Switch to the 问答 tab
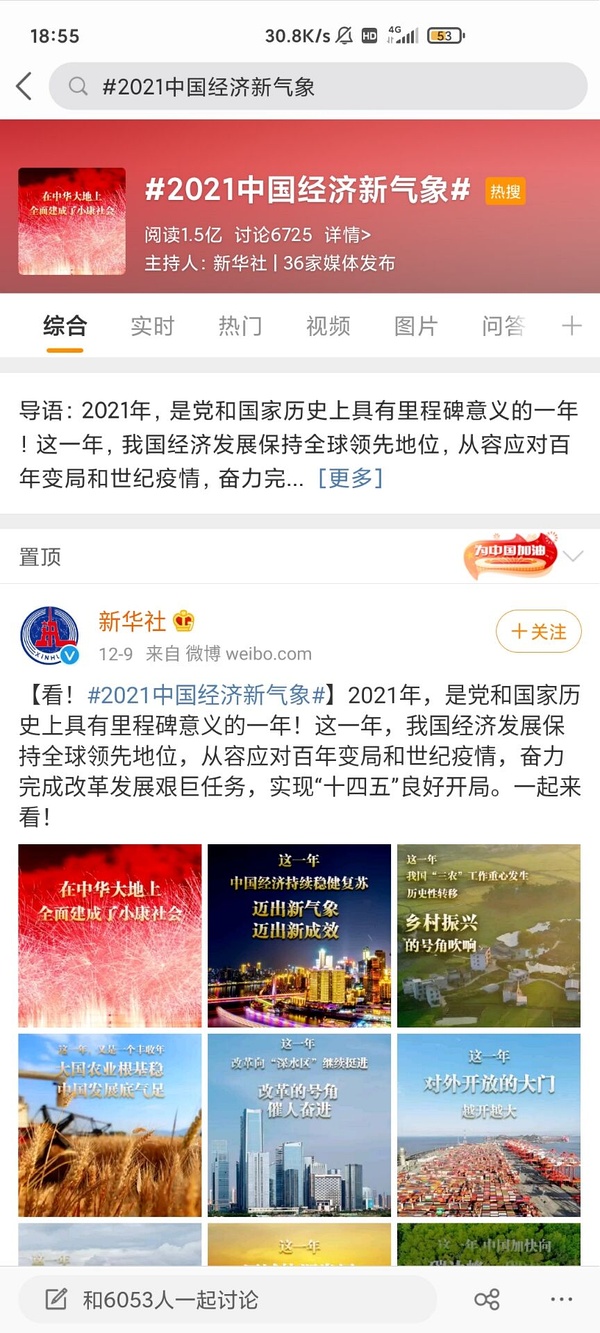 [x=503, y=326]
